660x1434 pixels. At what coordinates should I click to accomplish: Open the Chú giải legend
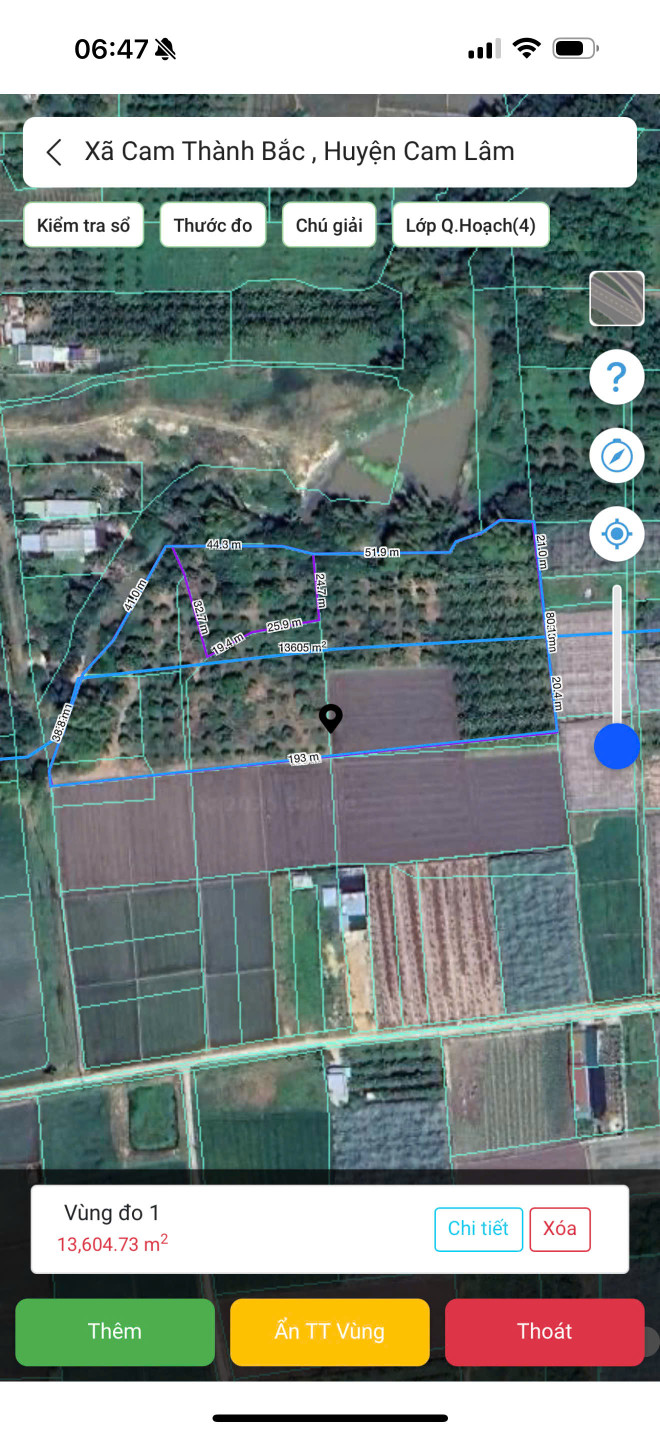point(329,225)
